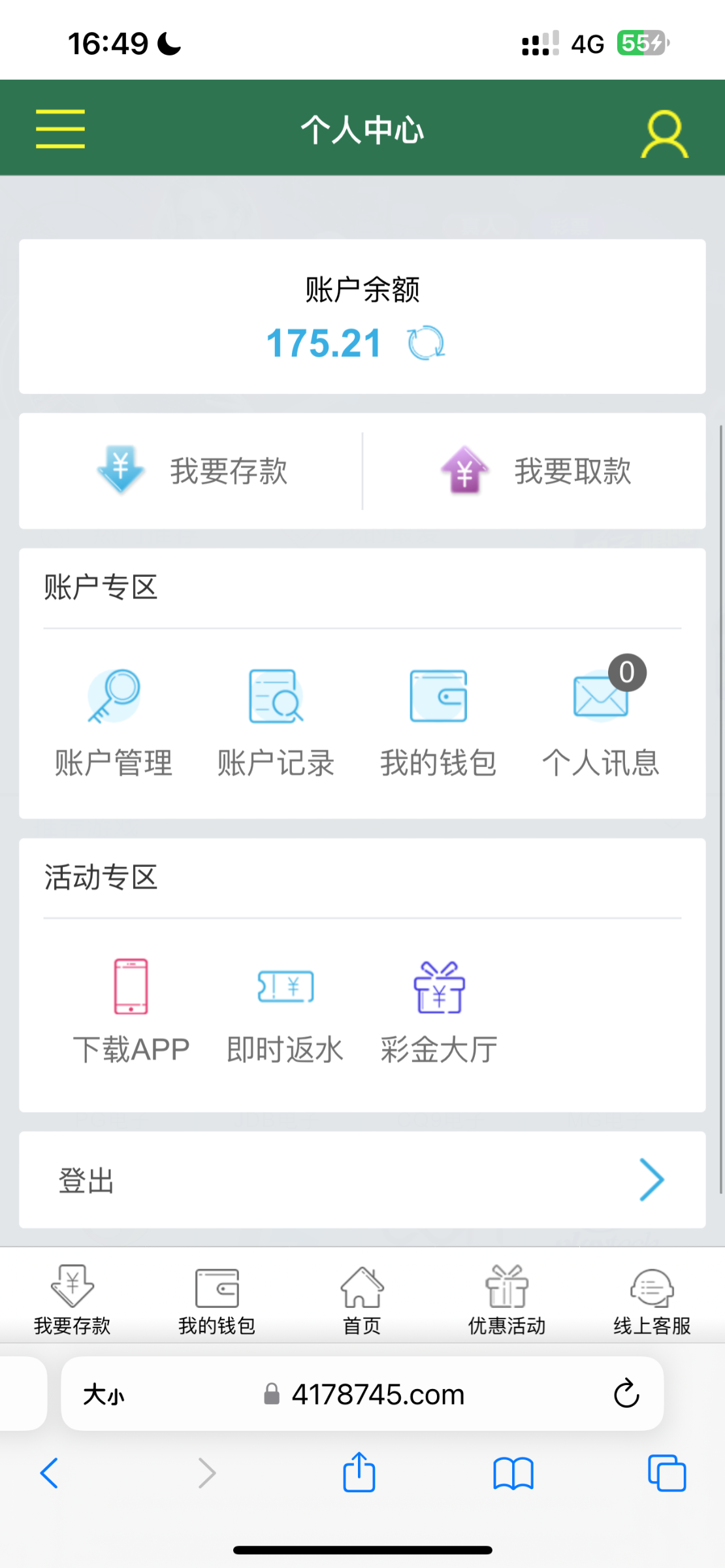Open 我的钱包 wallet icon in account zone
The width and height of the screenshot is (725, 1568).
(438, 696)
